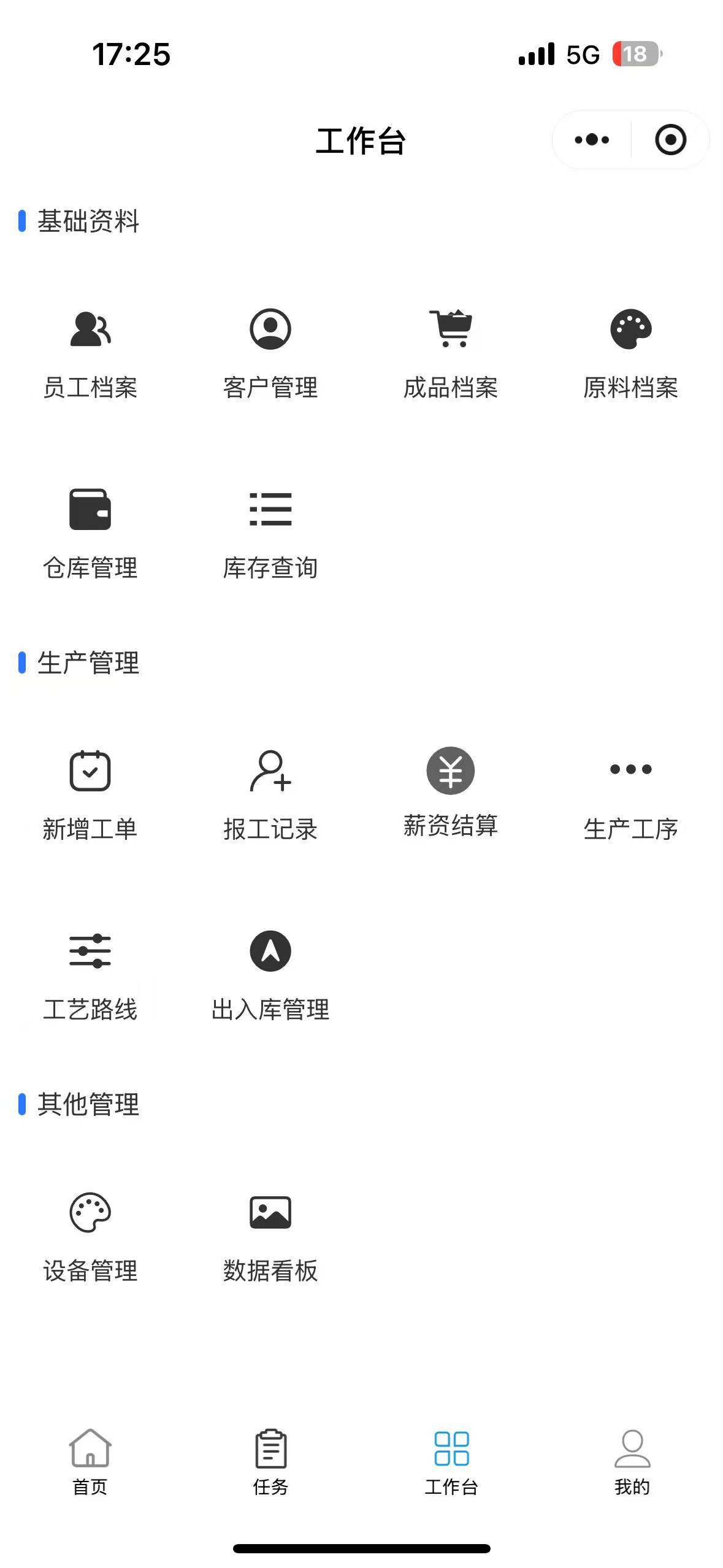The image size is (723, 1568).
Task: Select the 工作台 workbench tab
Action: 451,1462
